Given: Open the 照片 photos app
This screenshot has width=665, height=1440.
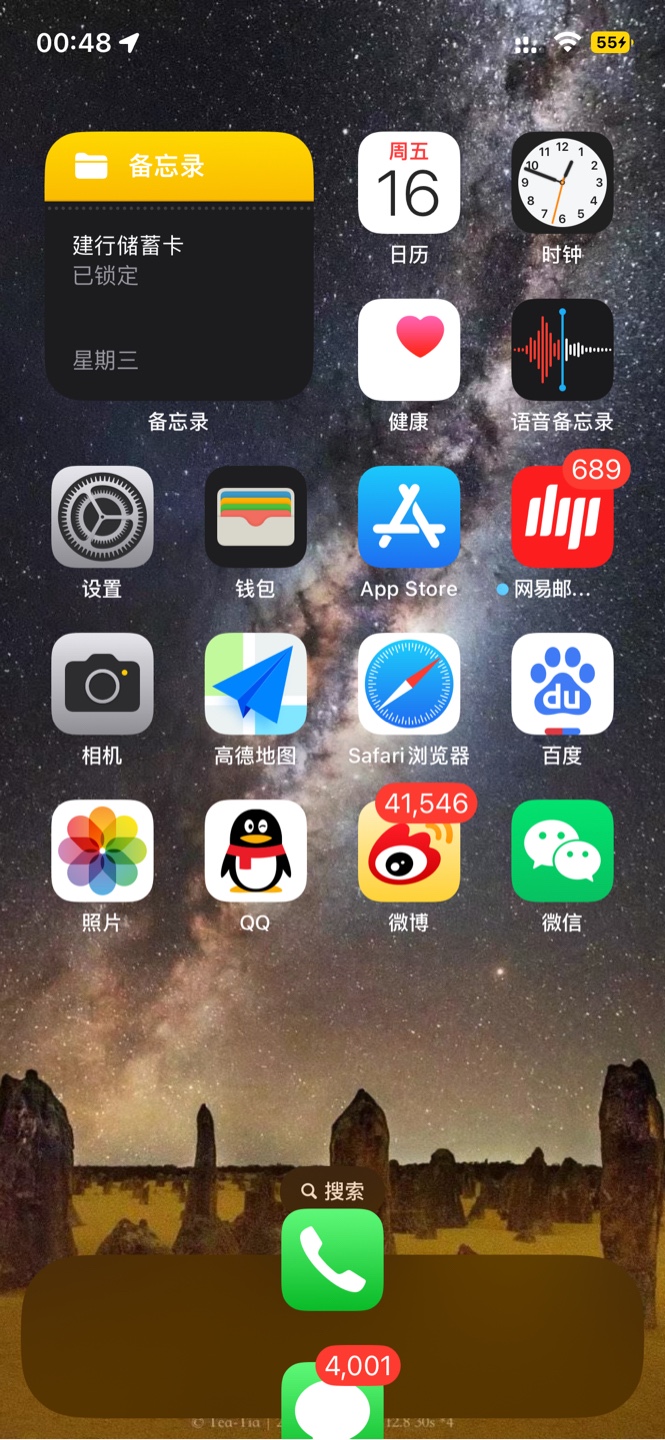Looking at the screenshot, I should [102, 851].
